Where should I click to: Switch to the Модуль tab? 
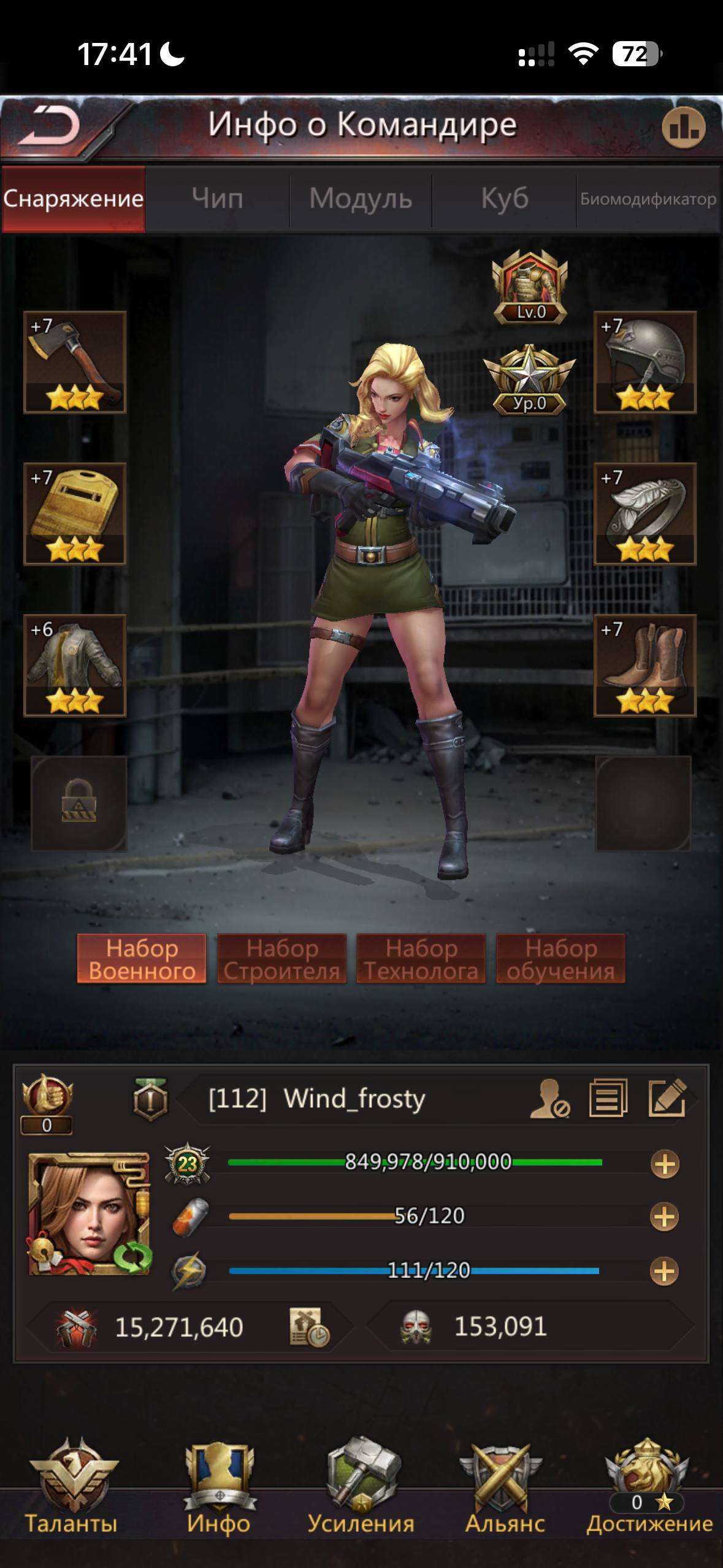(361, 199)
